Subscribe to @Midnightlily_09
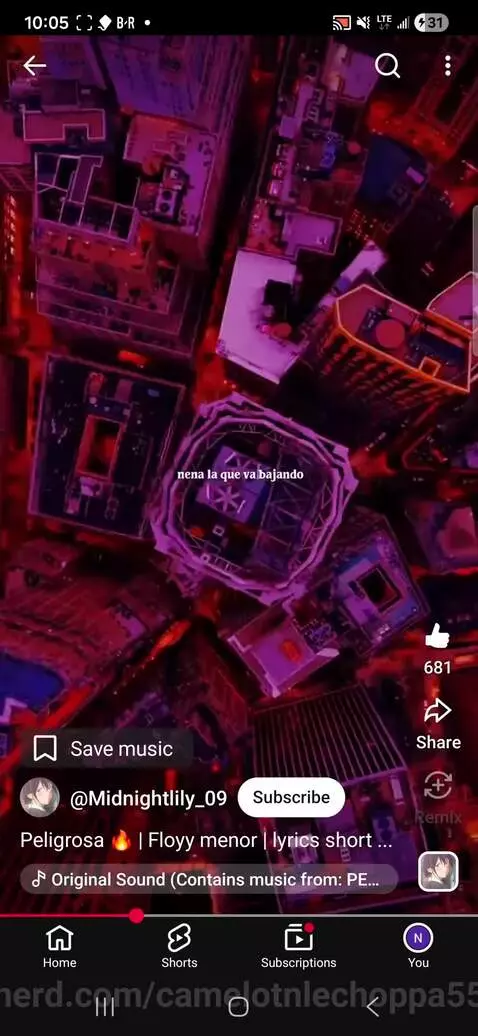 291,797
